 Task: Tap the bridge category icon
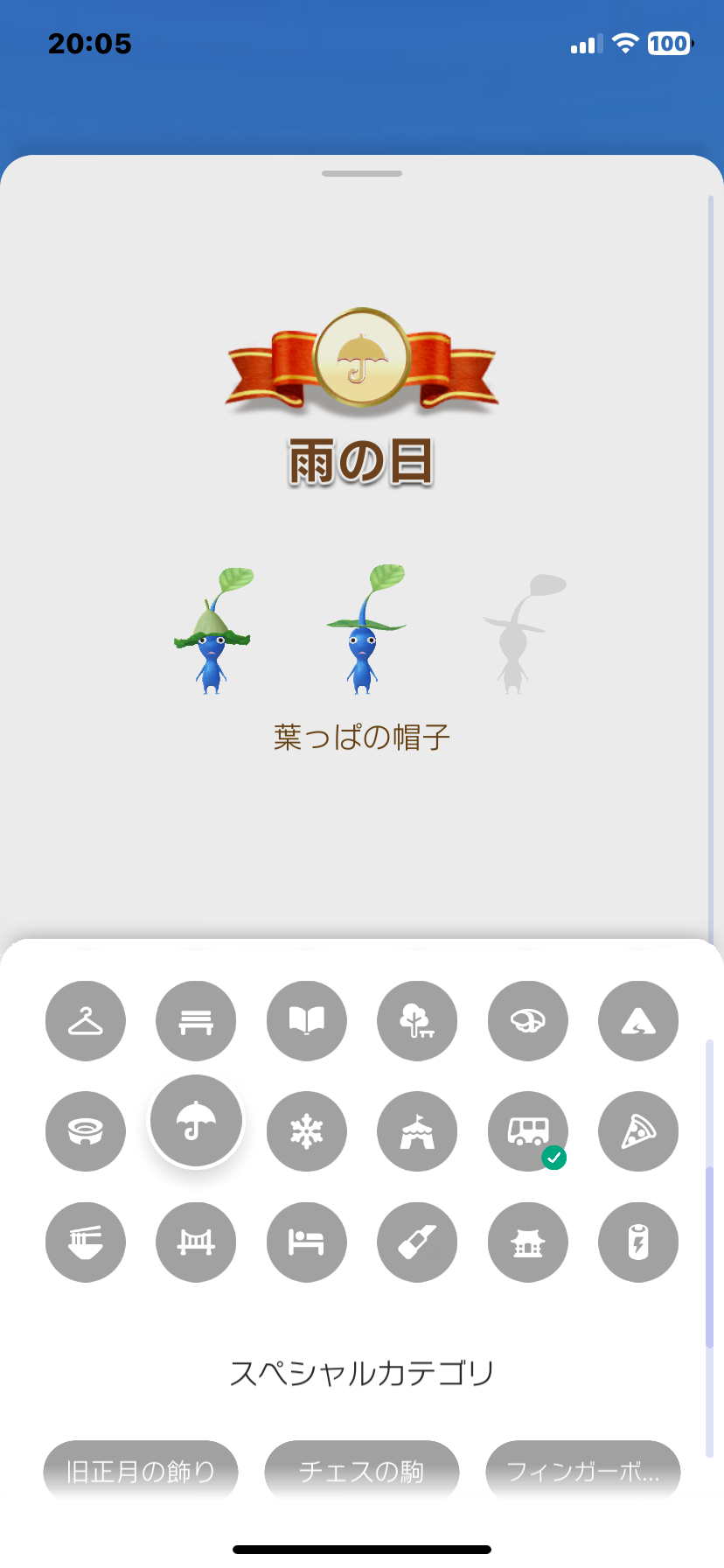pyautogui.click(x=196, y=1242)
